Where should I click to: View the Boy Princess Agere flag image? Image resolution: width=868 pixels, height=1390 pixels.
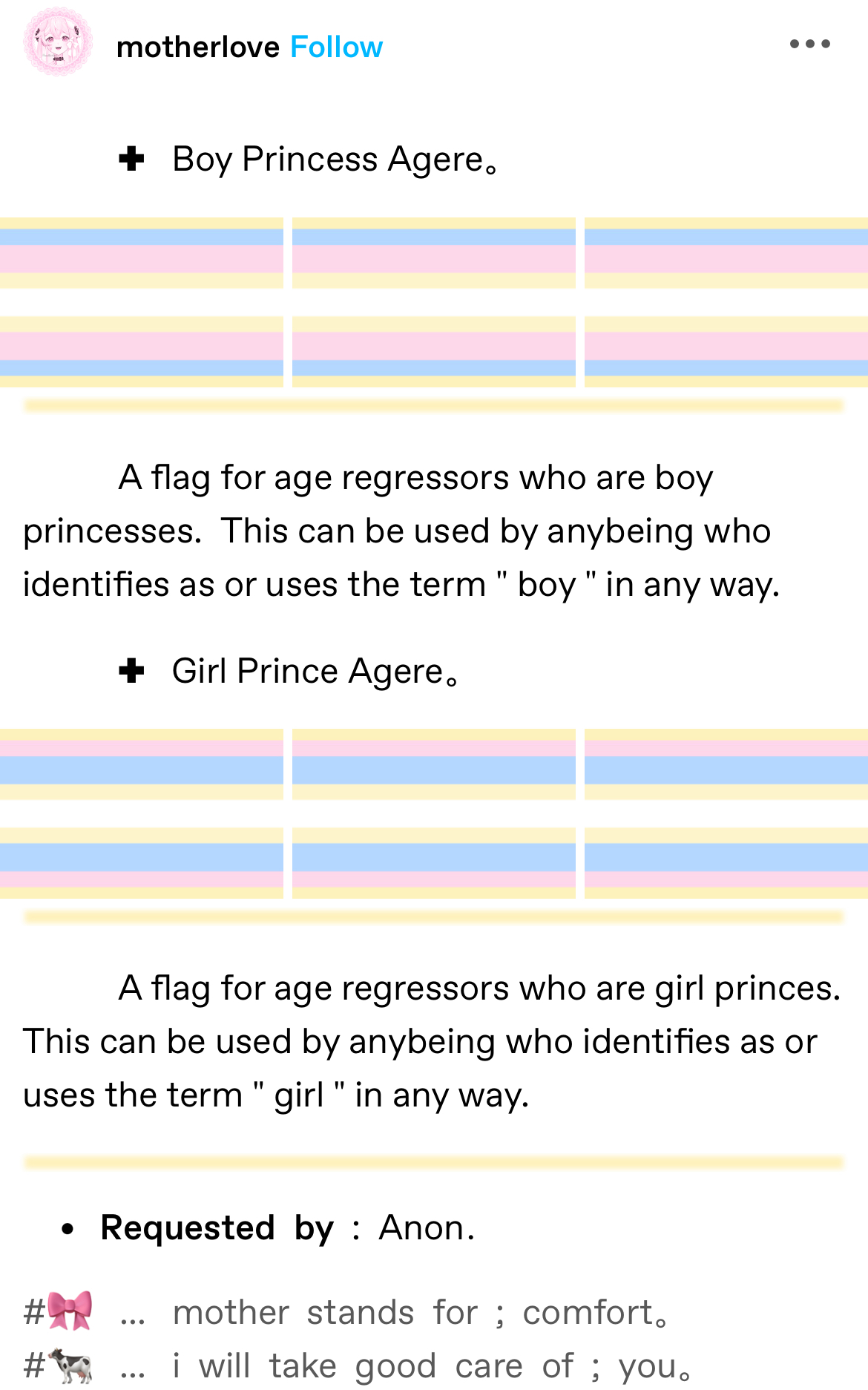(434, 302)
